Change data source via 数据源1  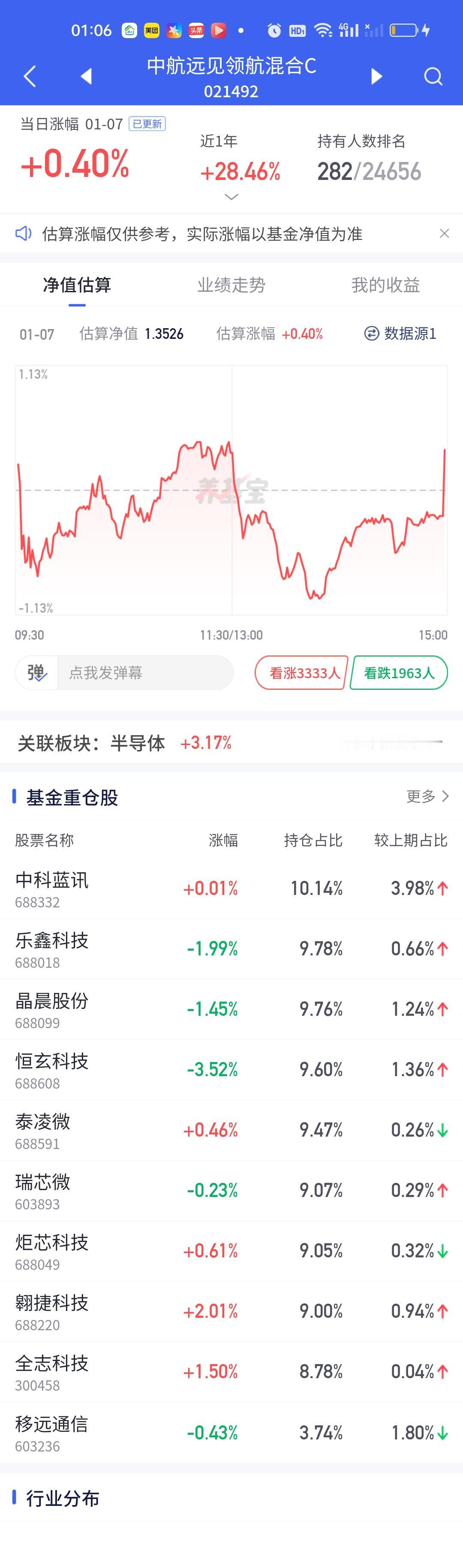click(400, 333)
